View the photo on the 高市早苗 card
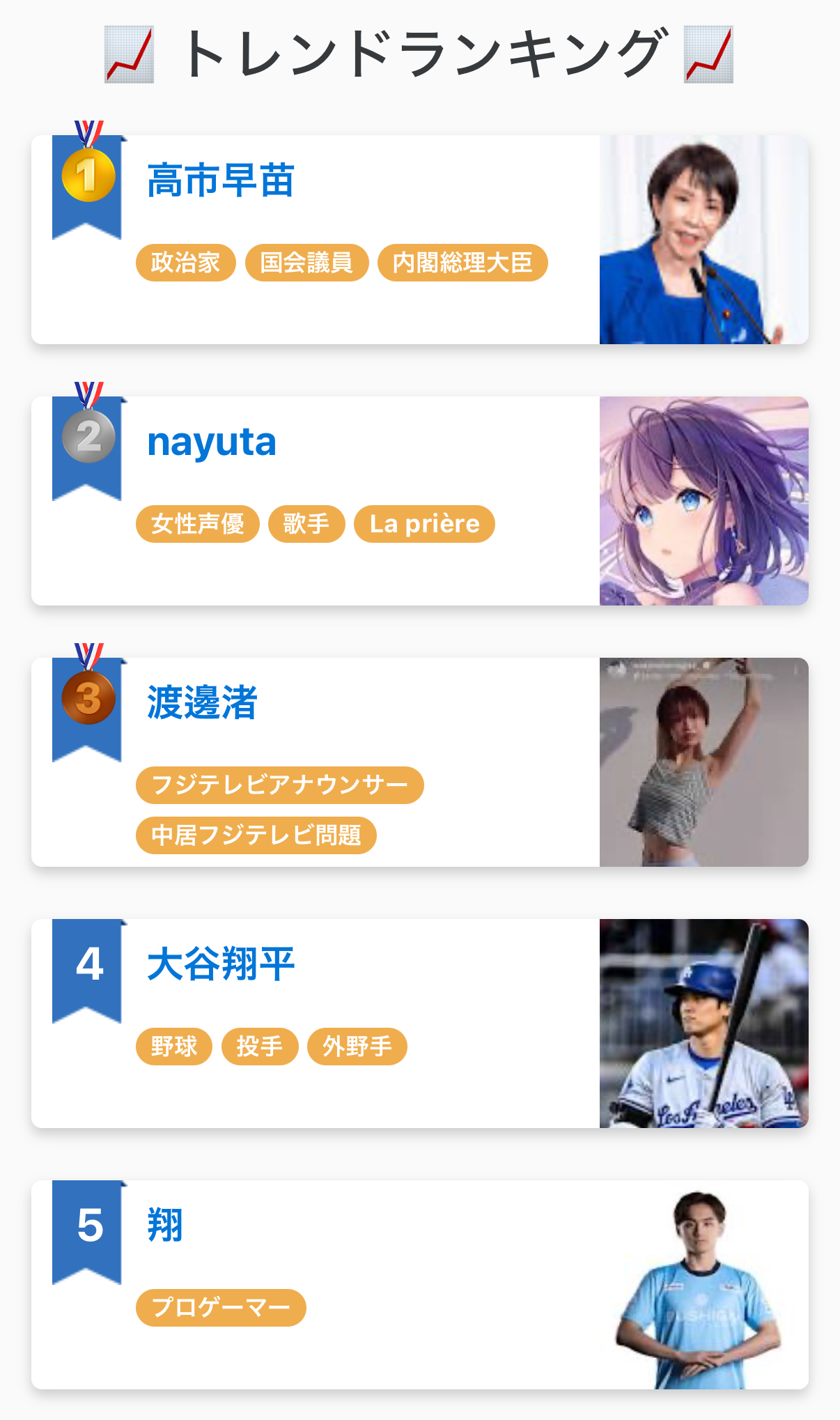 tap(703, 240)
